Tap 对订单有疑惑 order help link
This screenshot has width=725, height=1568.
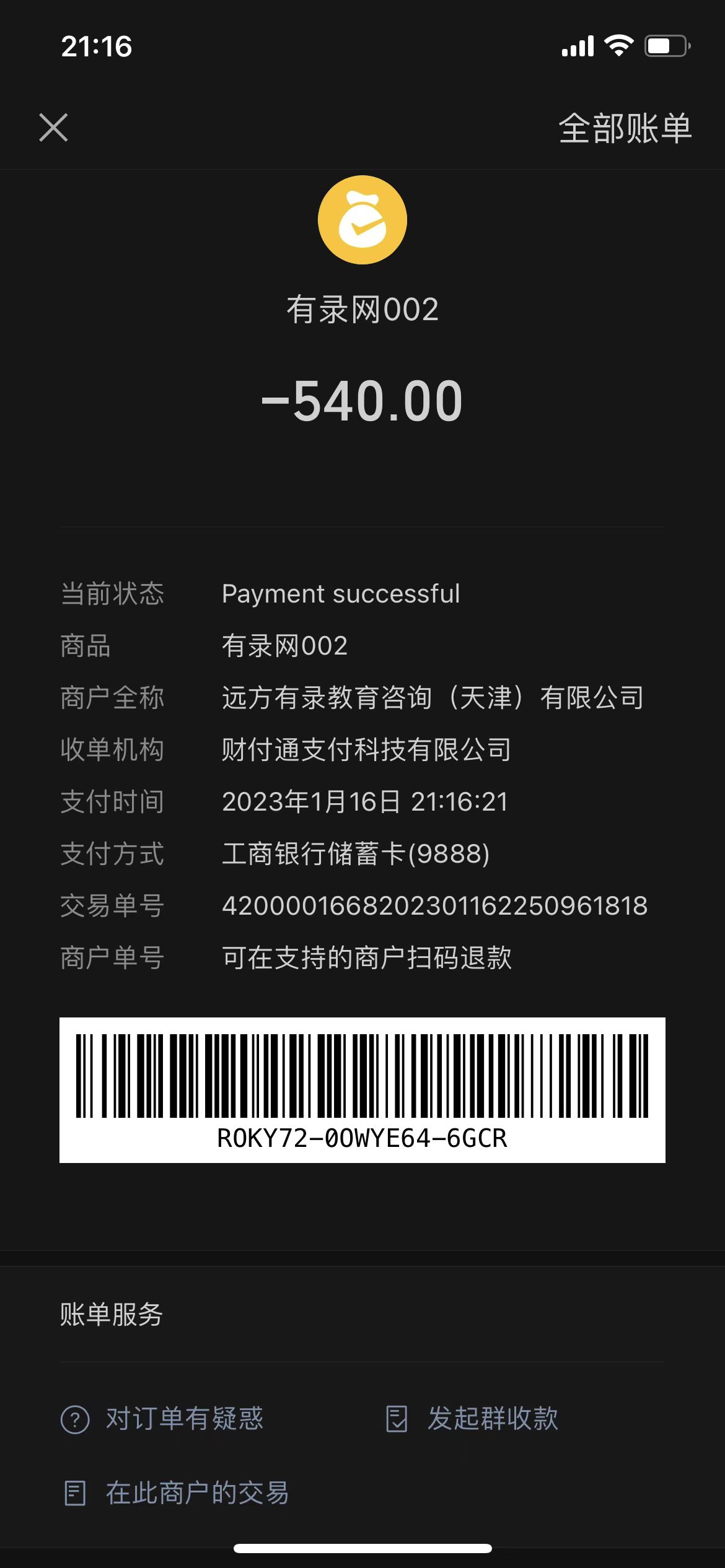click(162, 1418)
